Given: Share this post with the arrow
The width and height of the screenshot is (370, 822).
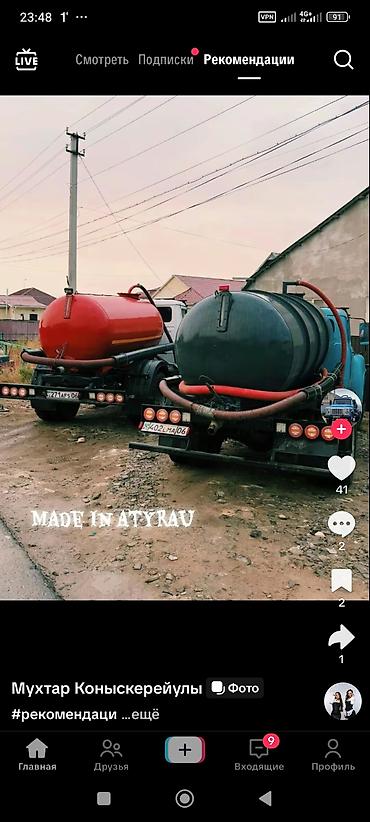Looking at the screenshot, I should point(342,637).
